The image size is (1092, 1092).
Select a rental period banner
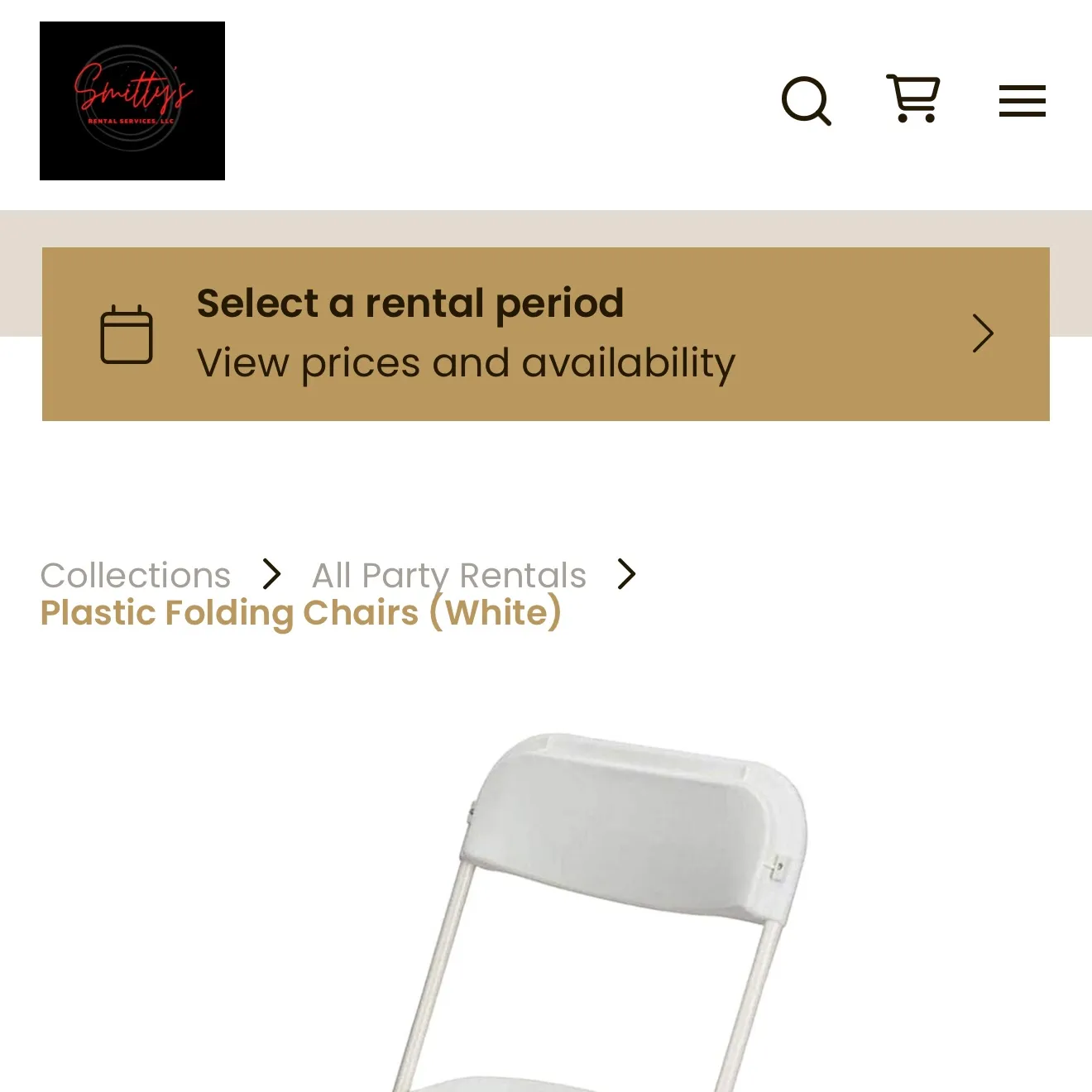[546, 334]
